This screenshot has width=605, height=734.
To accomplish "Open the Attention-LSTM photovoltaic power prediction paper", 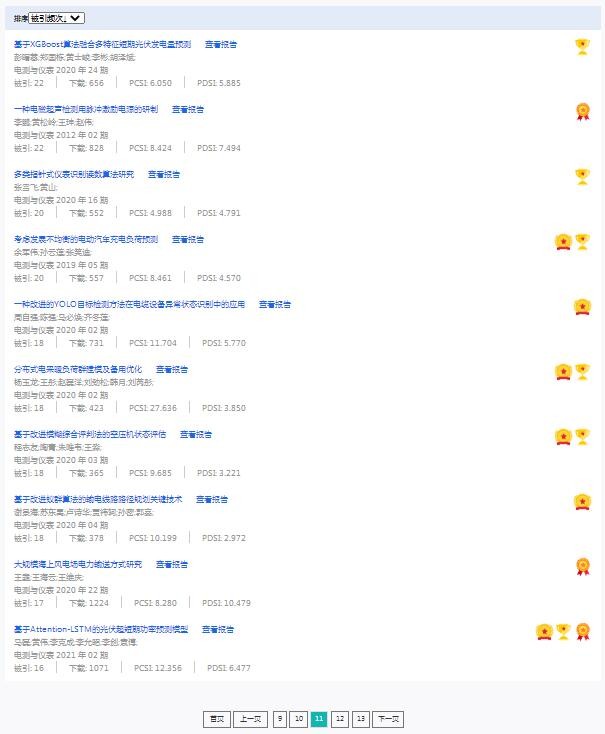I will click(100, 629).
